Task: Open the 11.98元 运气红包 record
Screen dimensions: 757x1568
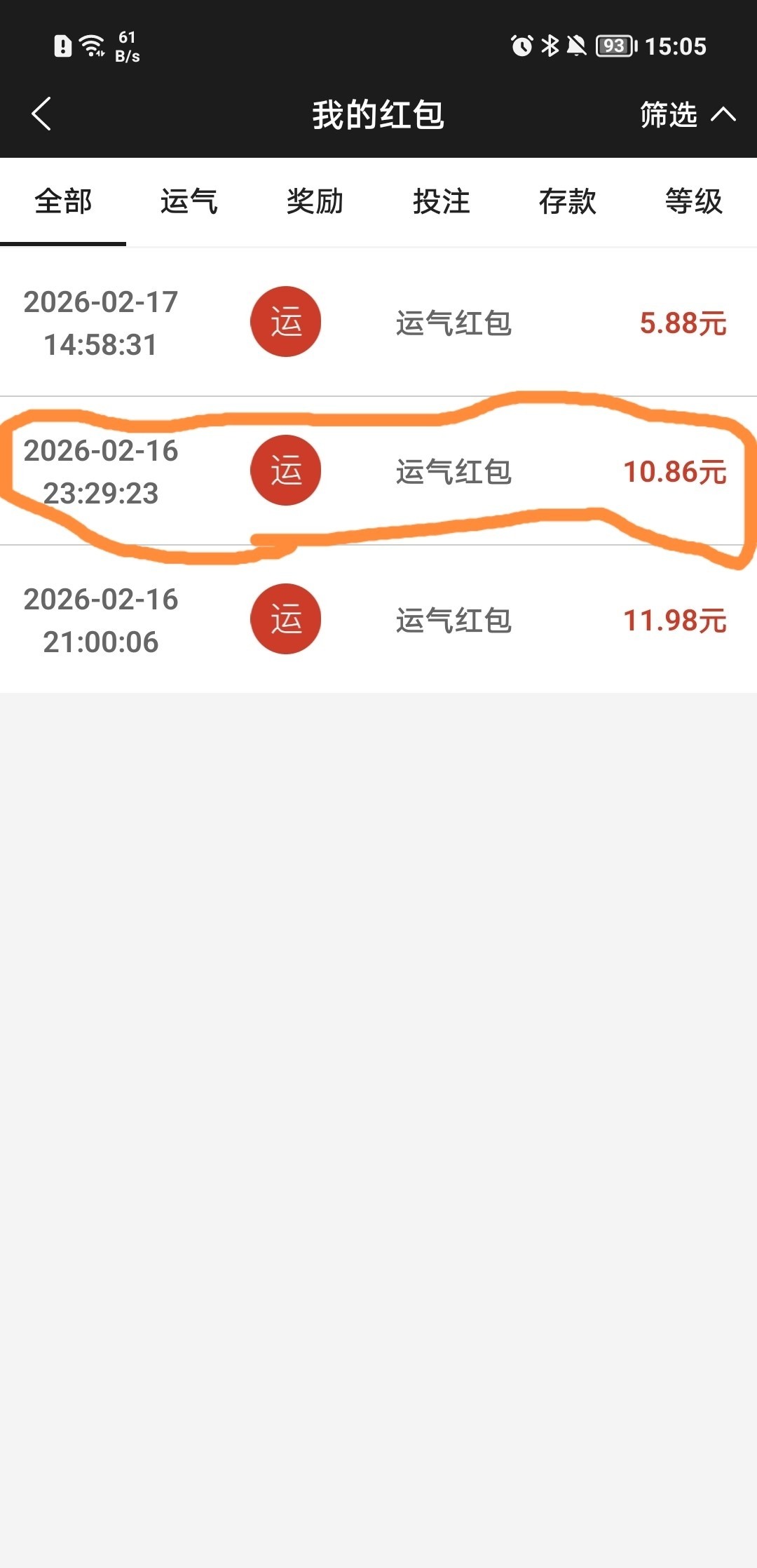Action: point(378,620)
